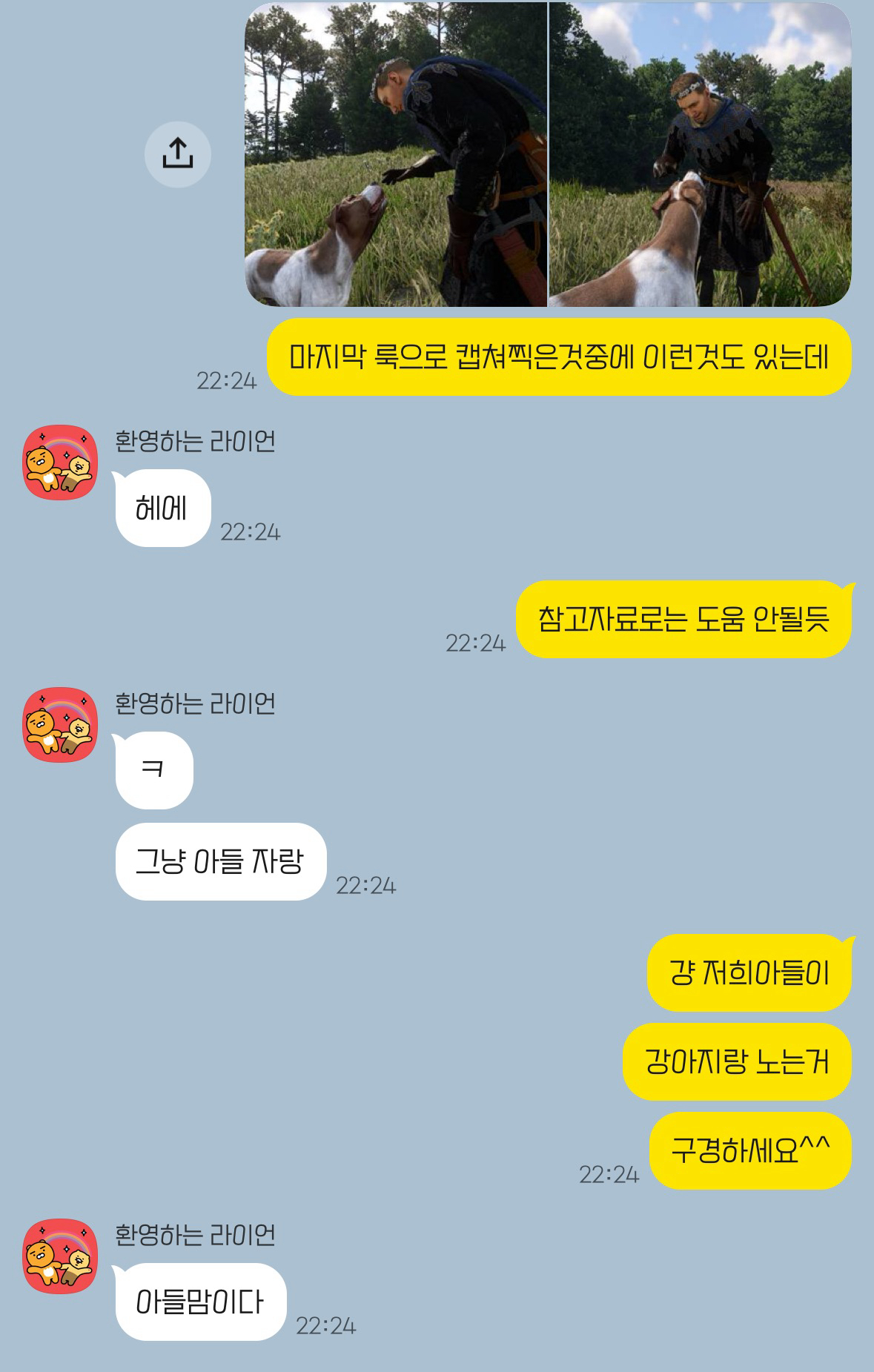Tap 환영하는 라이언 avatar next to 아들맘이다
This screenshot has width=874, height=1372.
click(x=60, y=1256)
